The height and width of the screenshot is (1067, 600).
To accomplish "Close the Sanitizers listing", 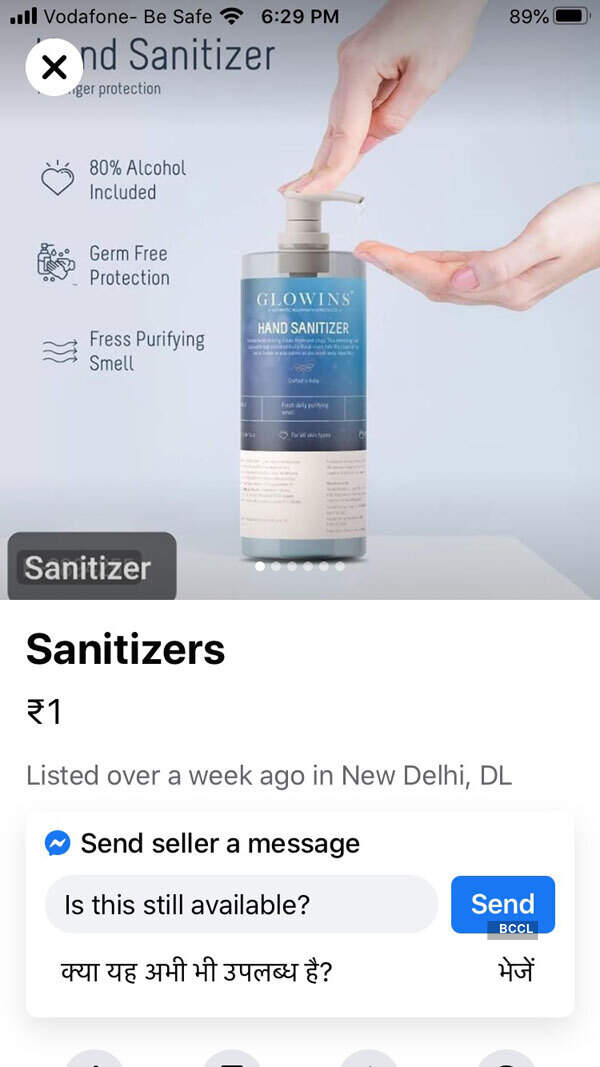I will click(x=54, y=67).
